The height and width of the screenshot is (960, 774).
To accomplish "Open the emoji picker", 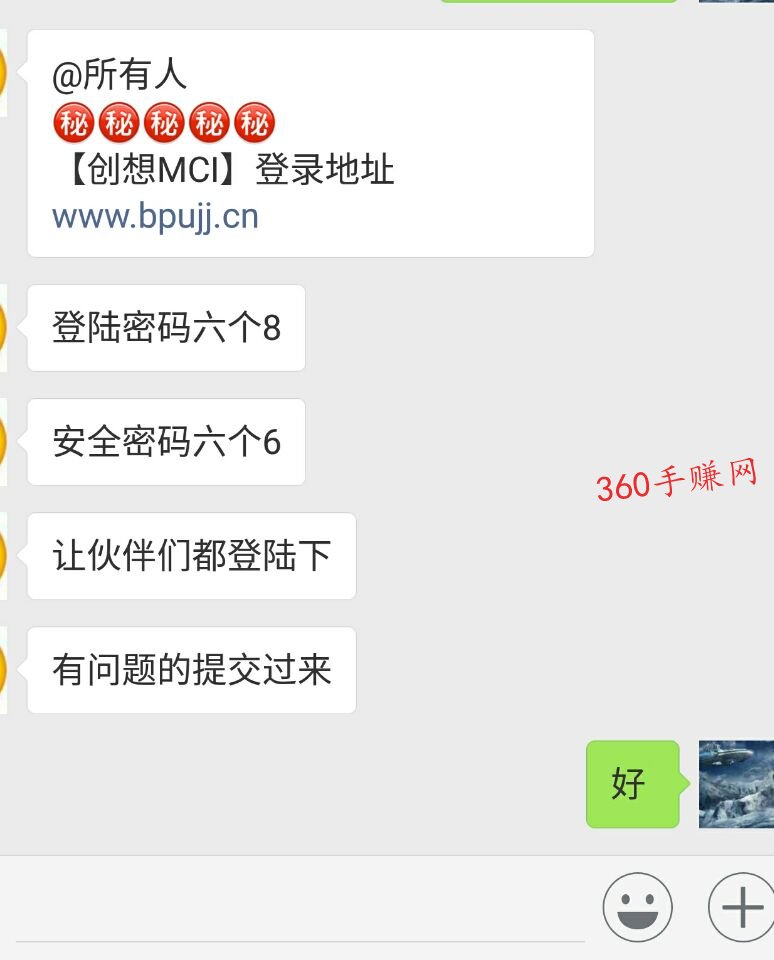I will coord(637,908).
